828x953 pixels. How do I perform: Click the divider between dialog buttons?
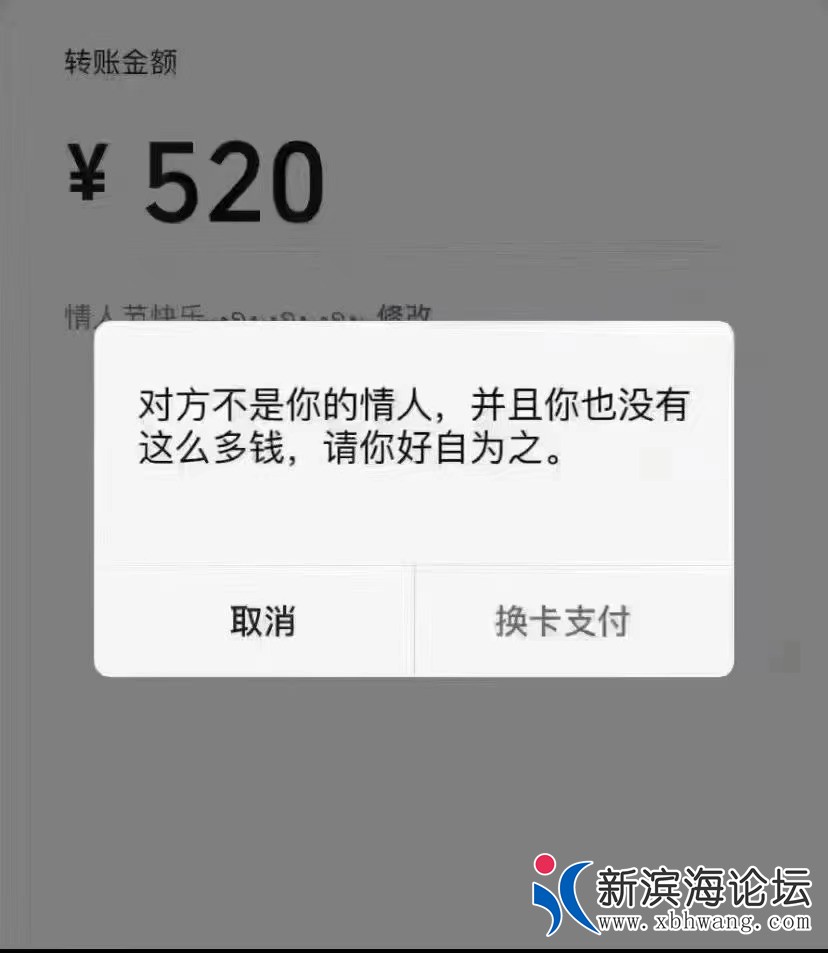(412, 619)
